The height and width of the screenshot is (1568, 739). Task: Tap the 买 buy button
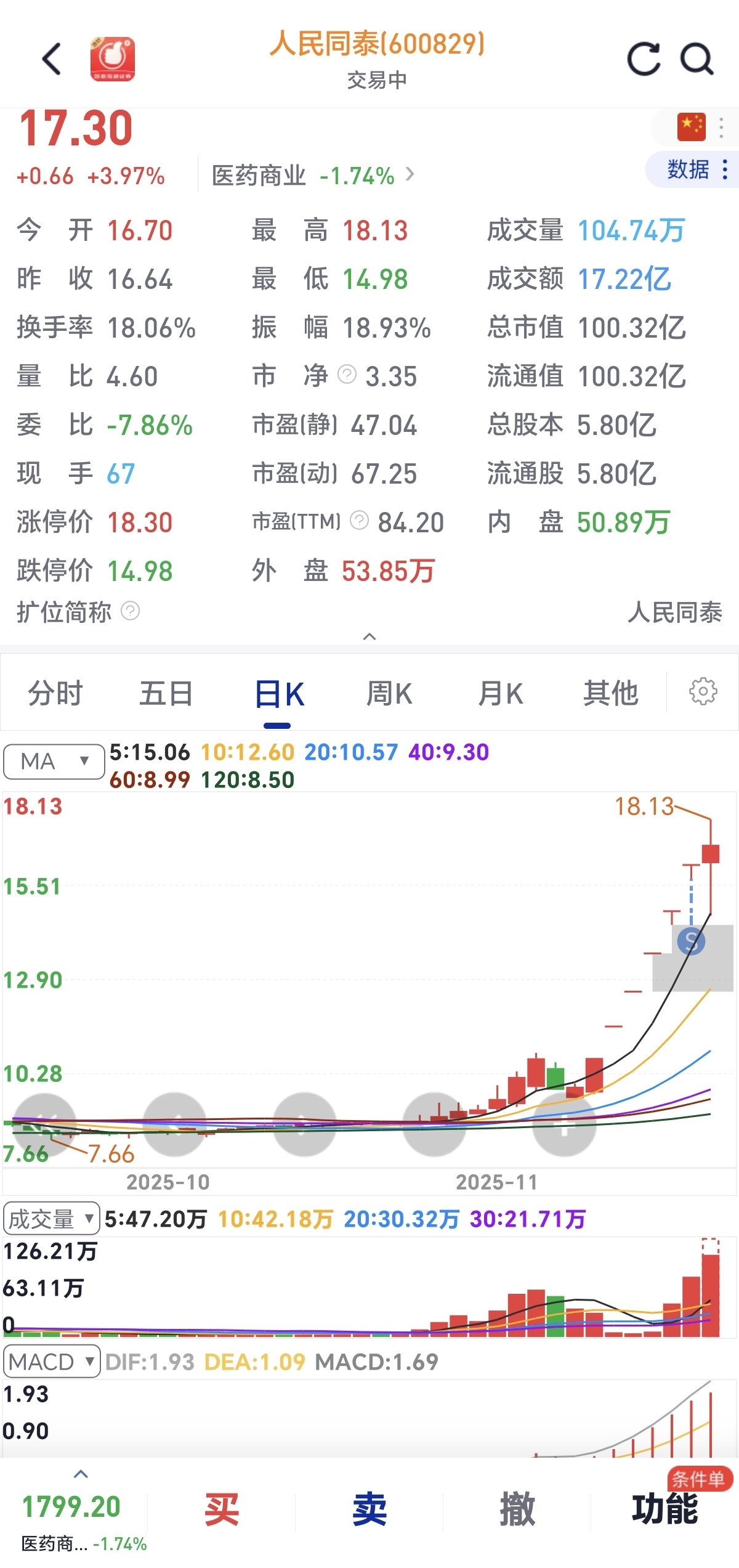pyautogui.click(x=221, y=1509)
